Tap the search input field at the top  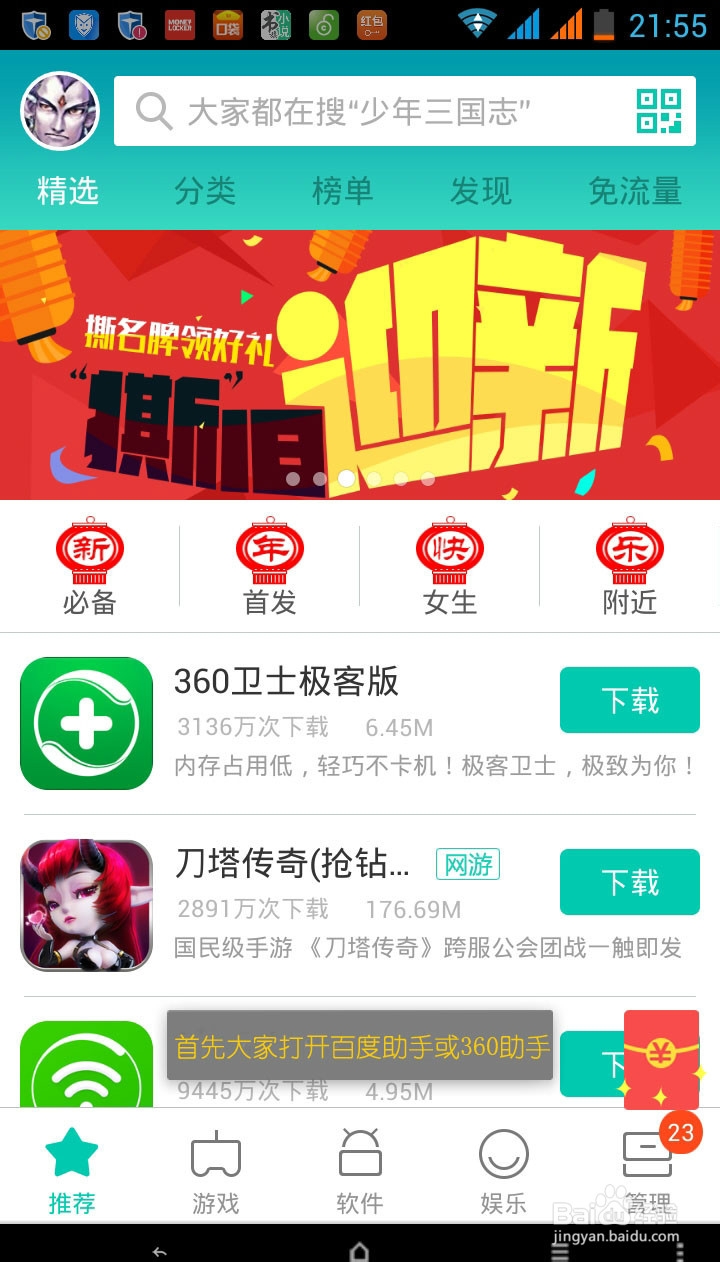pos(380,111)
